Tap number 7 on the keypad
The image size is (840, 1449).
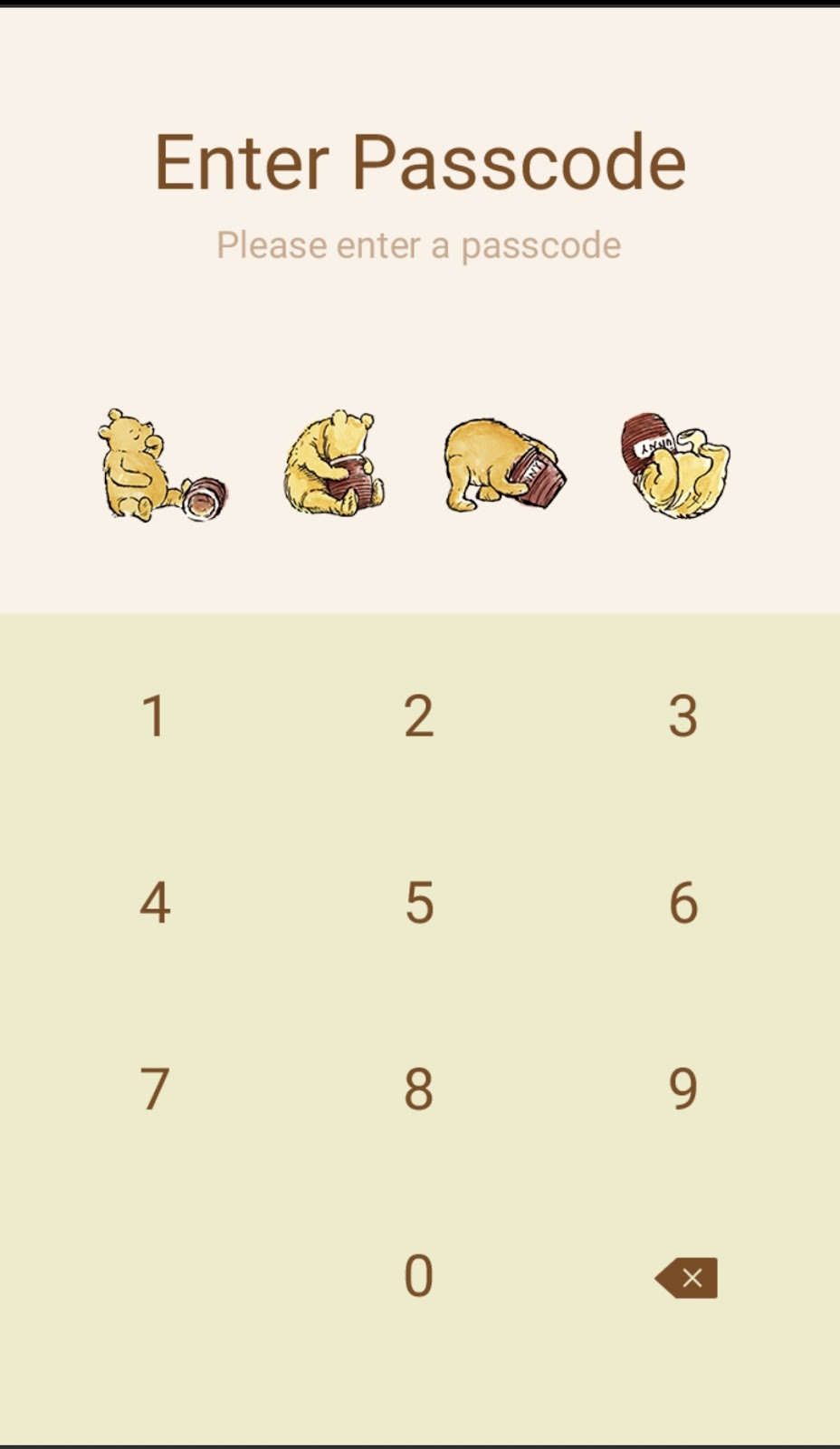point(154,1089)
